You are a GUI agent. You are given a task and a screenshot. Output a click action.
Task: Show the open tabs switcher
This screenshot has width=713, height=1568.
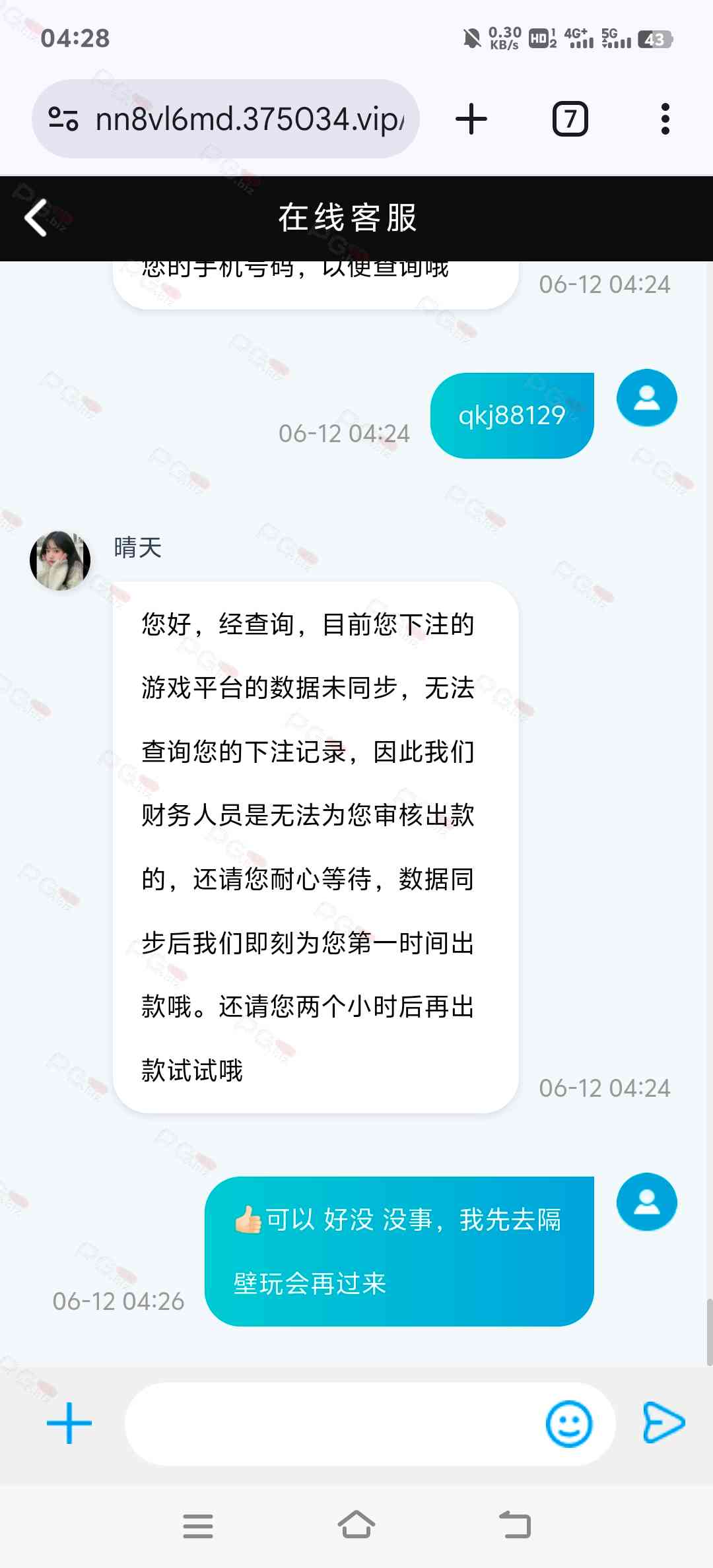pyautogui.click(x=570, y=119)
